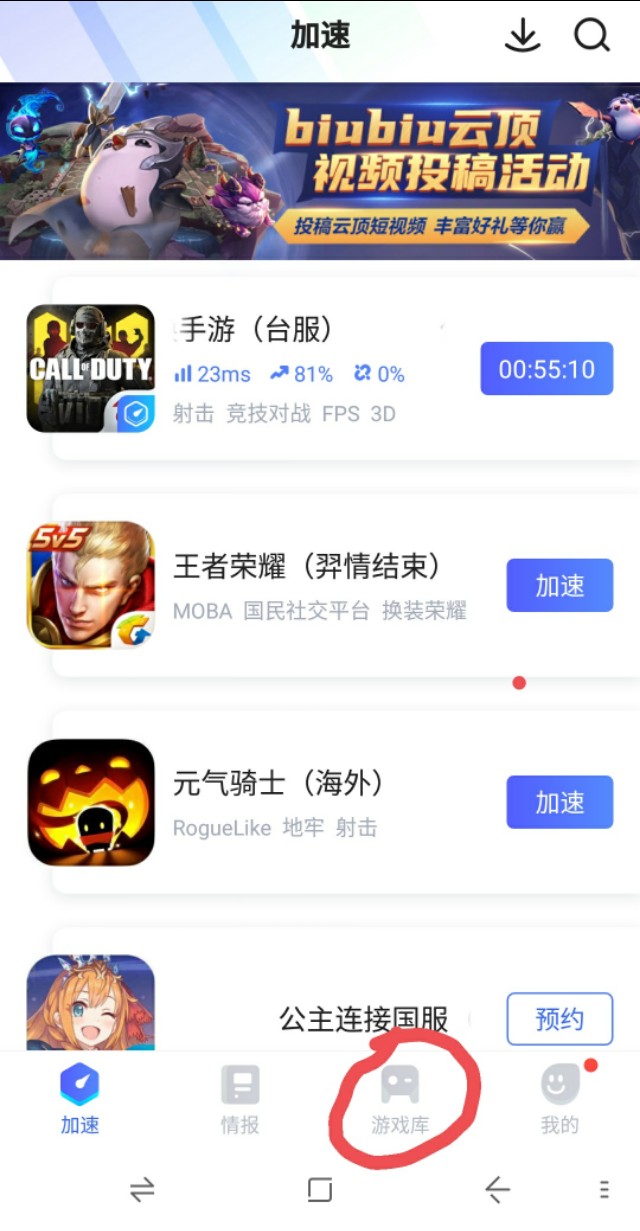640x1231 pixels.
Task: Open the Call of Duty 手游 card
Action: point(300,370)
